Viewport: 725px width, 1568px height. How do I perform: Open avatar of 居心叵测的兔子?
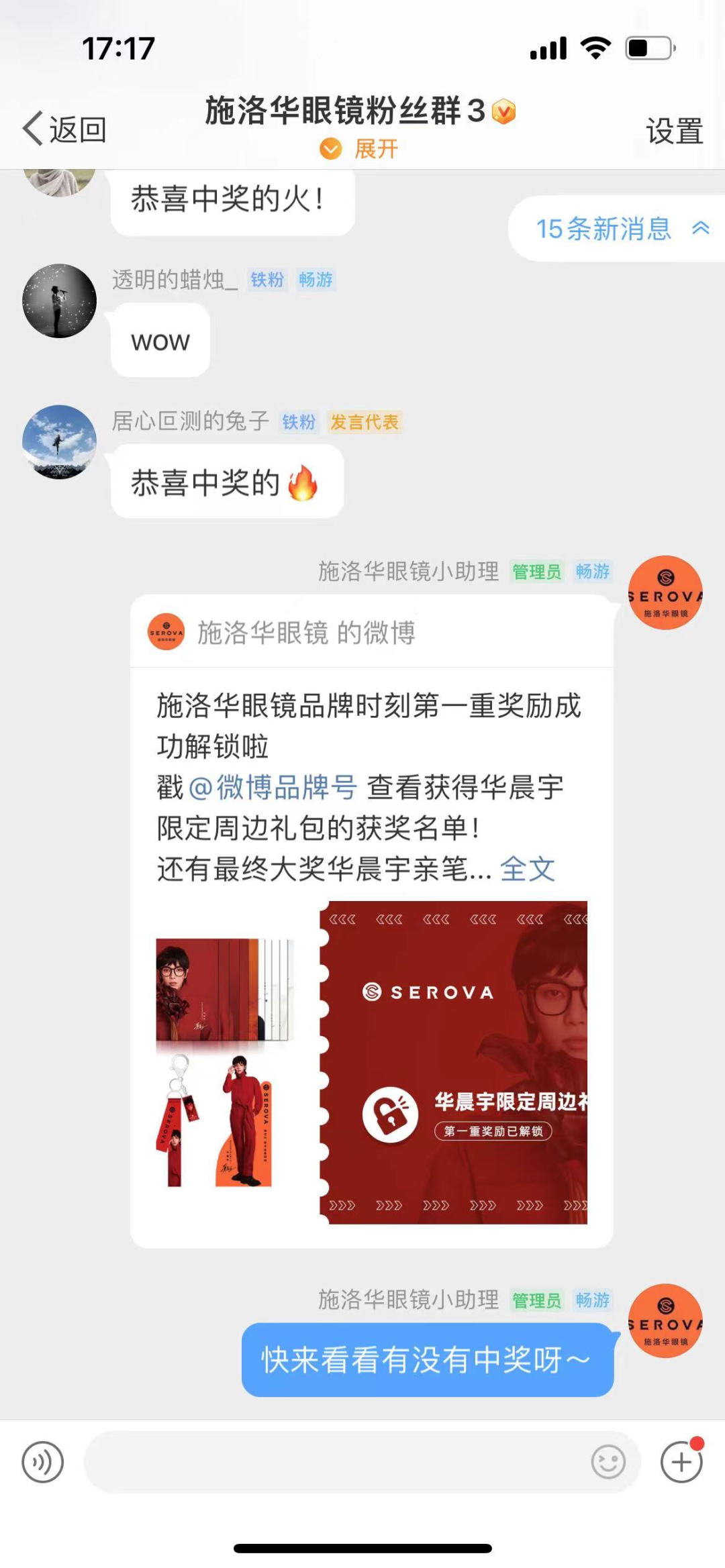[59, 441]
